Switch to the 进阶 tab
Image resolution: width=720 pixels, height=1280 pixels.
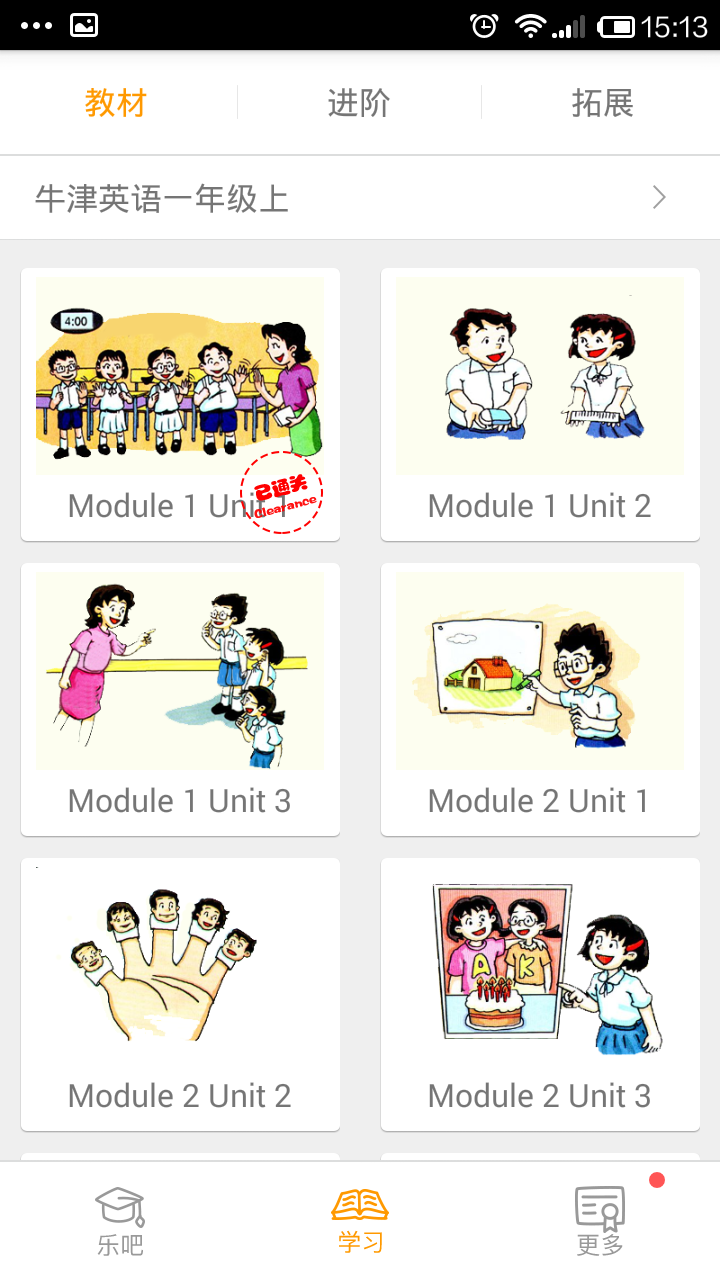(359, 103)
